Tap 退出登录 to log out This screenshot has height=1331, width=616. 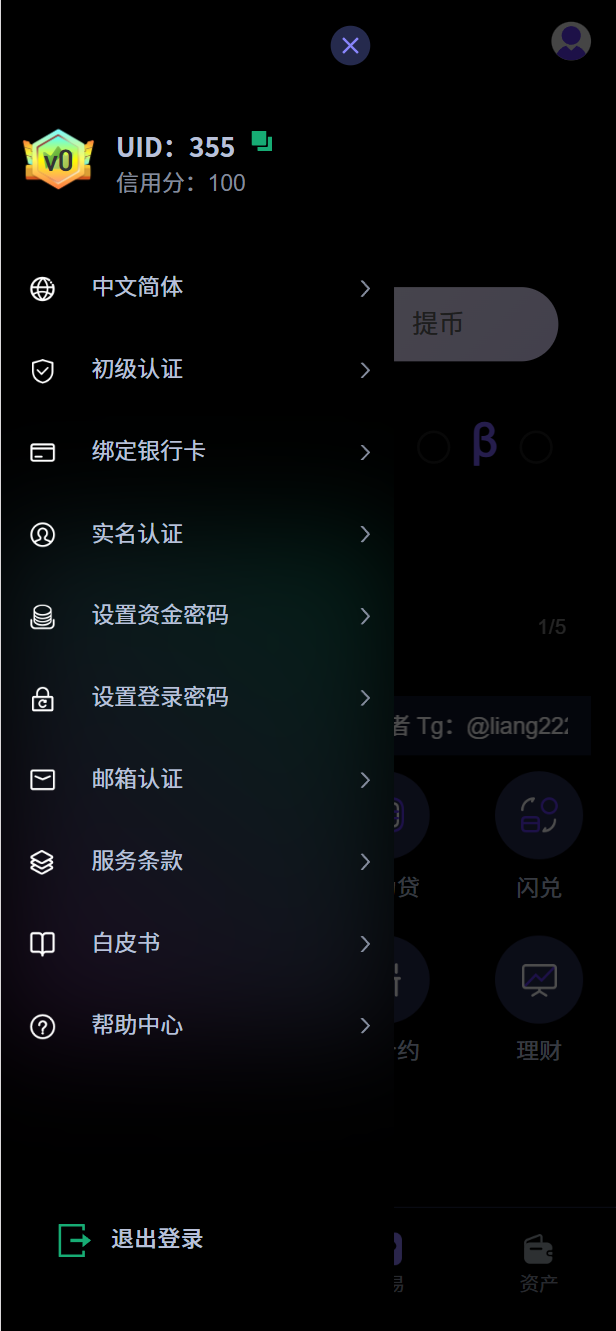[x=131, y=1240]
